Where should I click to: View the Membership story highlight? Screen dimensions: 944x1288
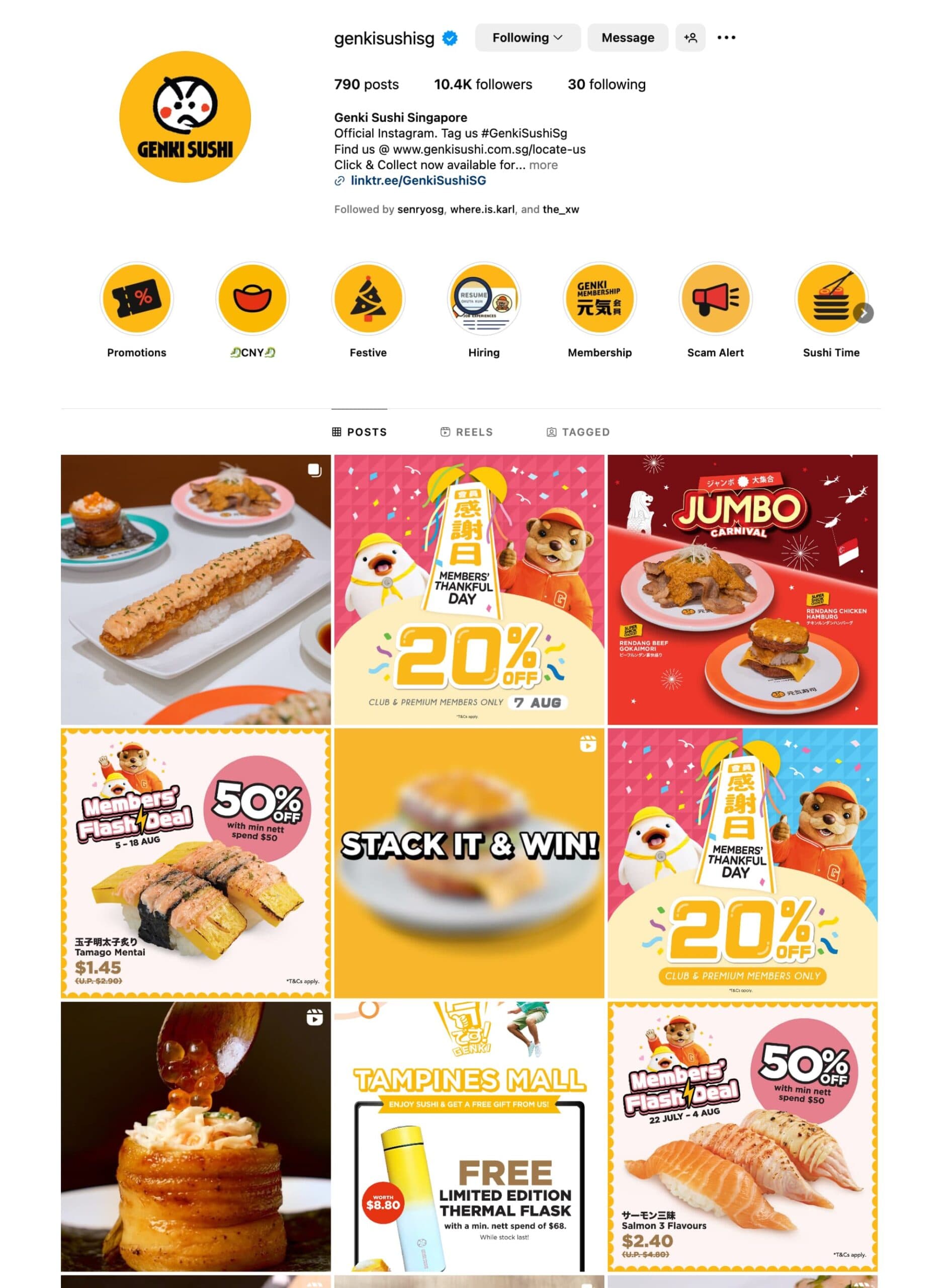[599, 299]
